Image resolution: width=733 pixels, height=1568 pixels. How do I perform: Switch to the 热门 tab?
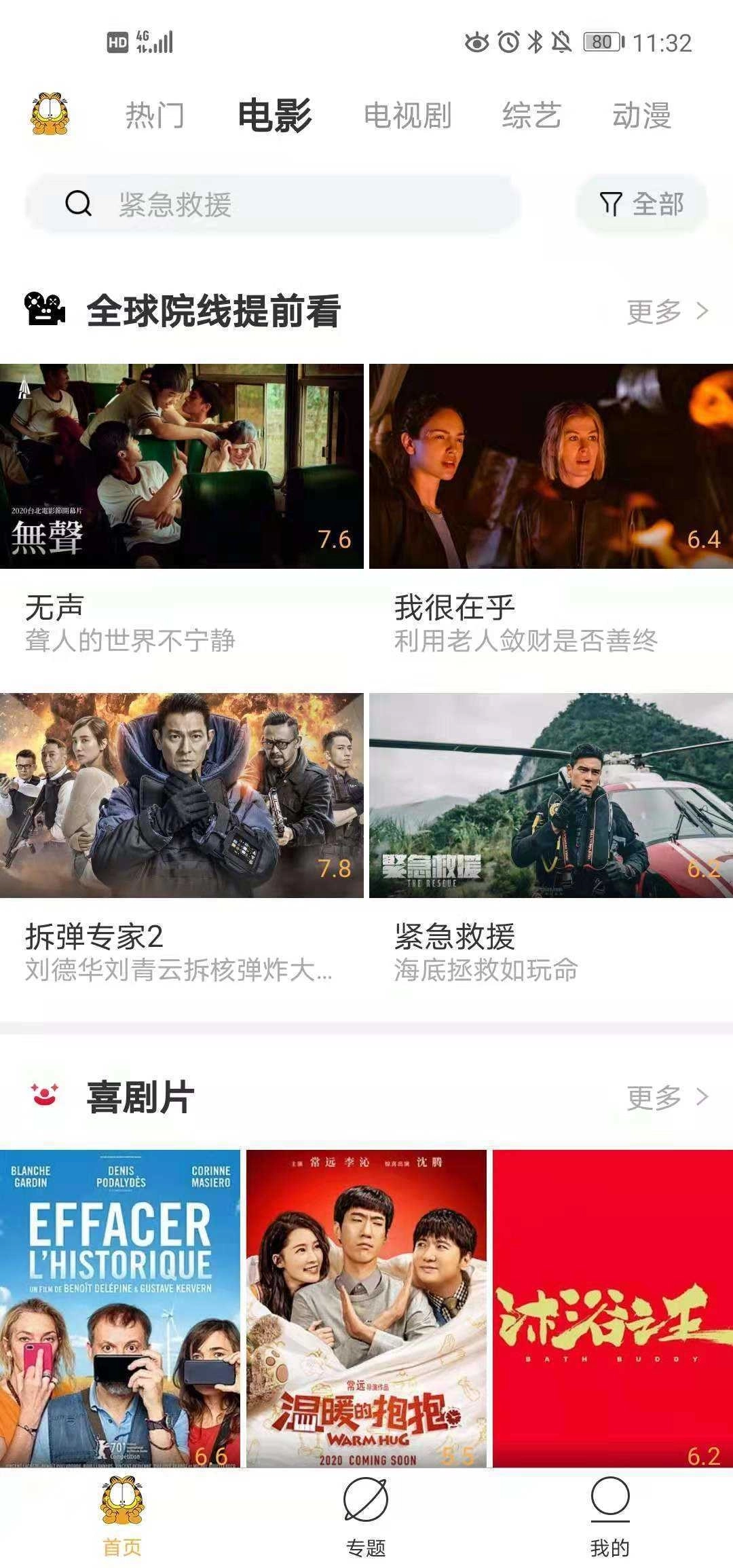[x=155, y=115]
